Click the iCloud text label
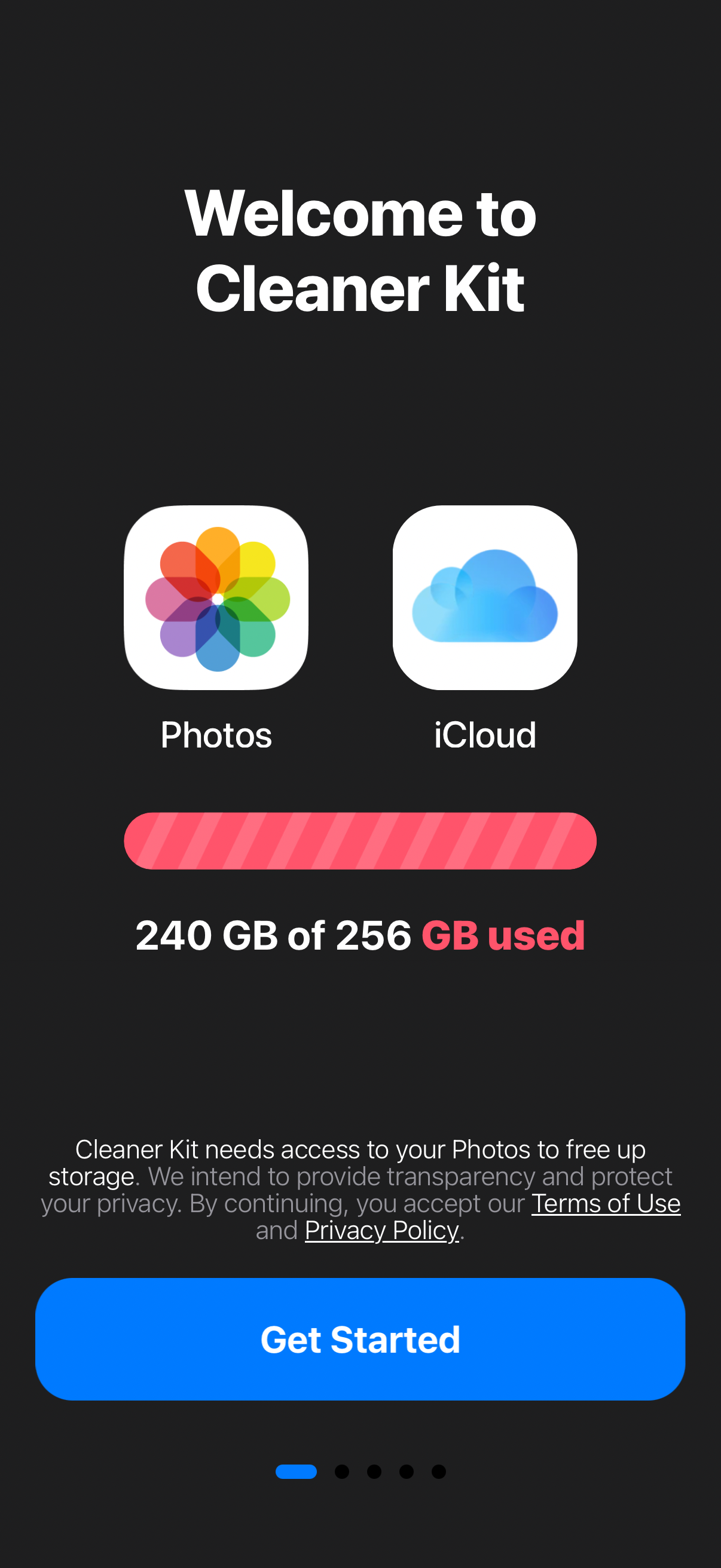This screenshot has height=1568, width=721. pos(485,735)
